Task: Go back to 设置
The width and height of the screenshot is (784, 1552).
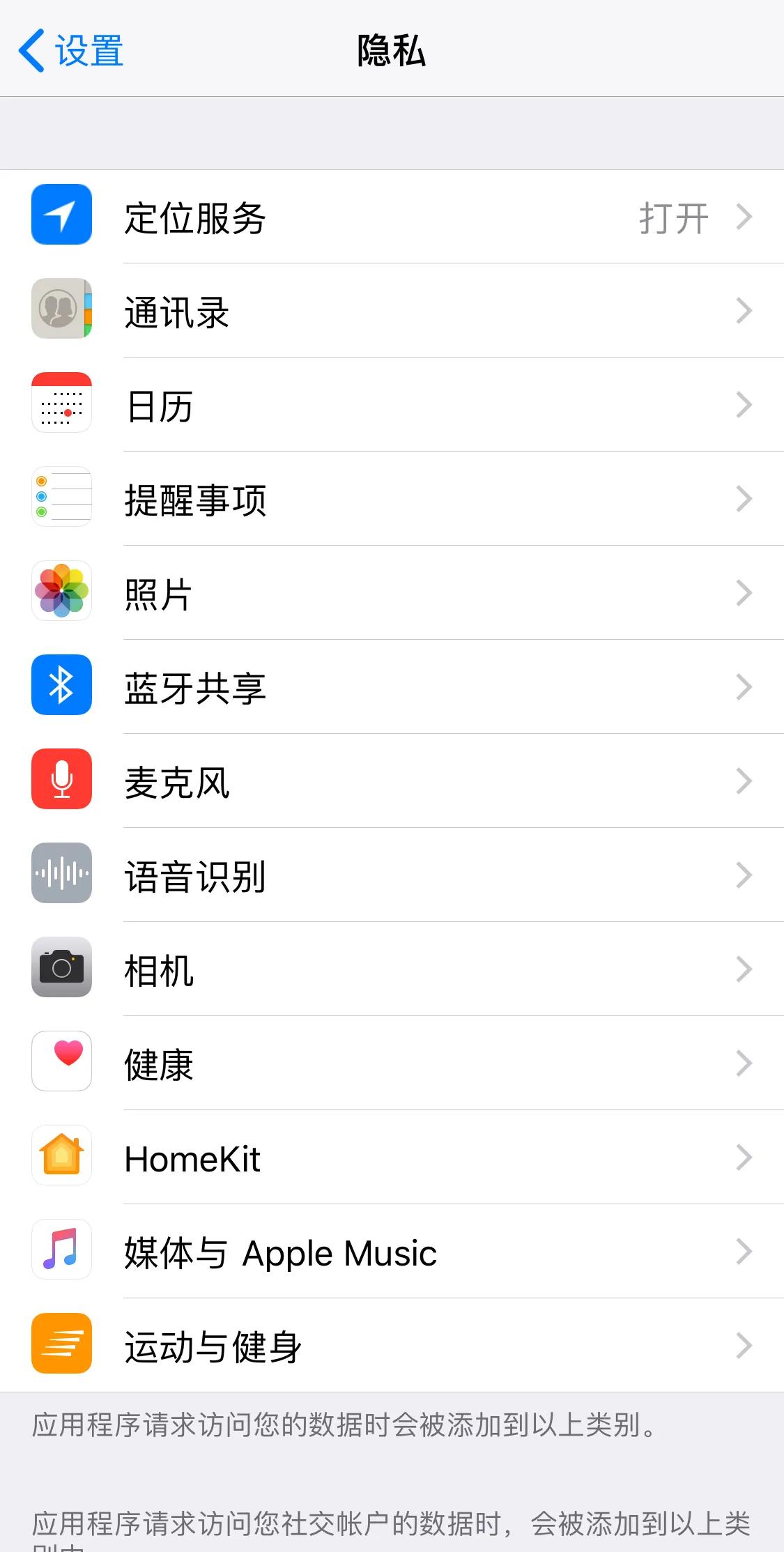Action: (x=71, y=51)
